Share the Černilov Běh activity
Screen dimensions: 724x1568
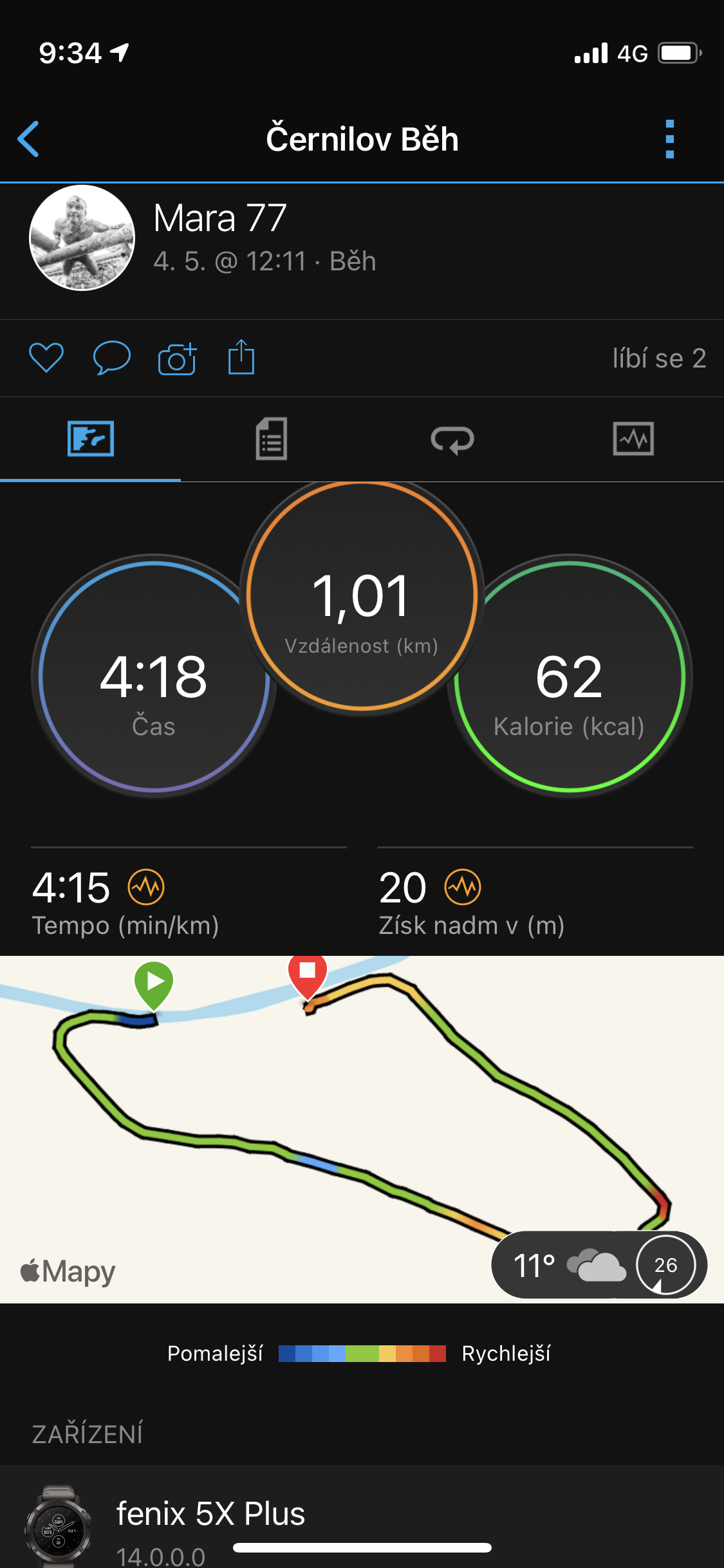(x=241, y=357)
